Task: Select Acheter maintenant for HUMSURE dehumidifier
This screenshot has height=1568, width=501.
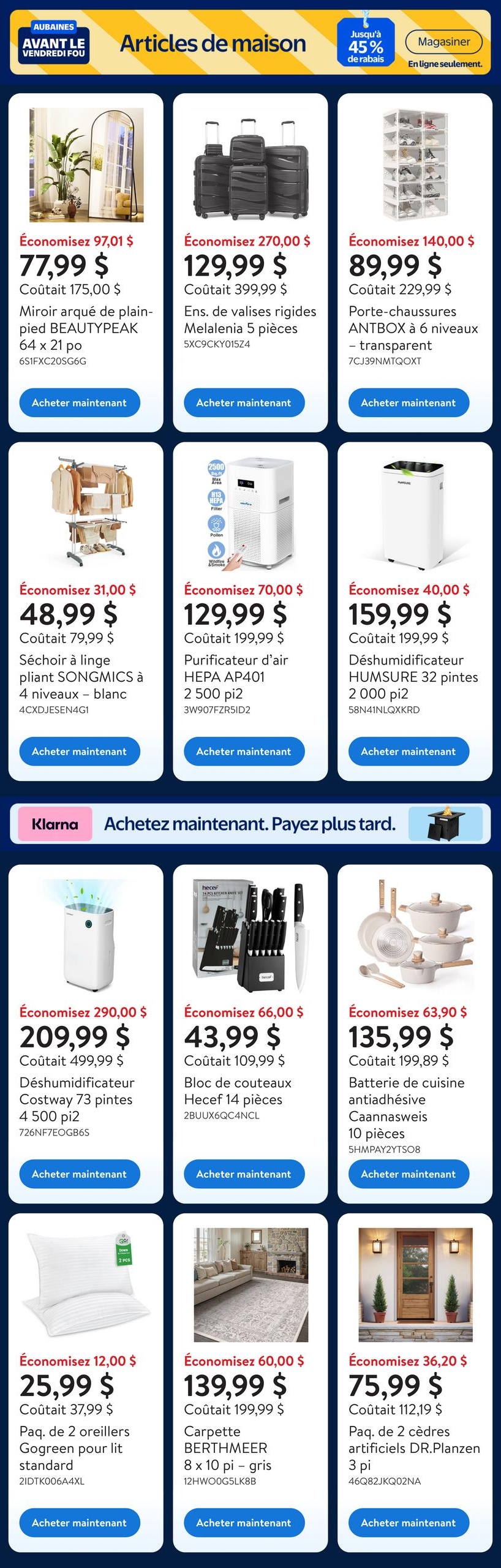Action: (x=409, y=751)
